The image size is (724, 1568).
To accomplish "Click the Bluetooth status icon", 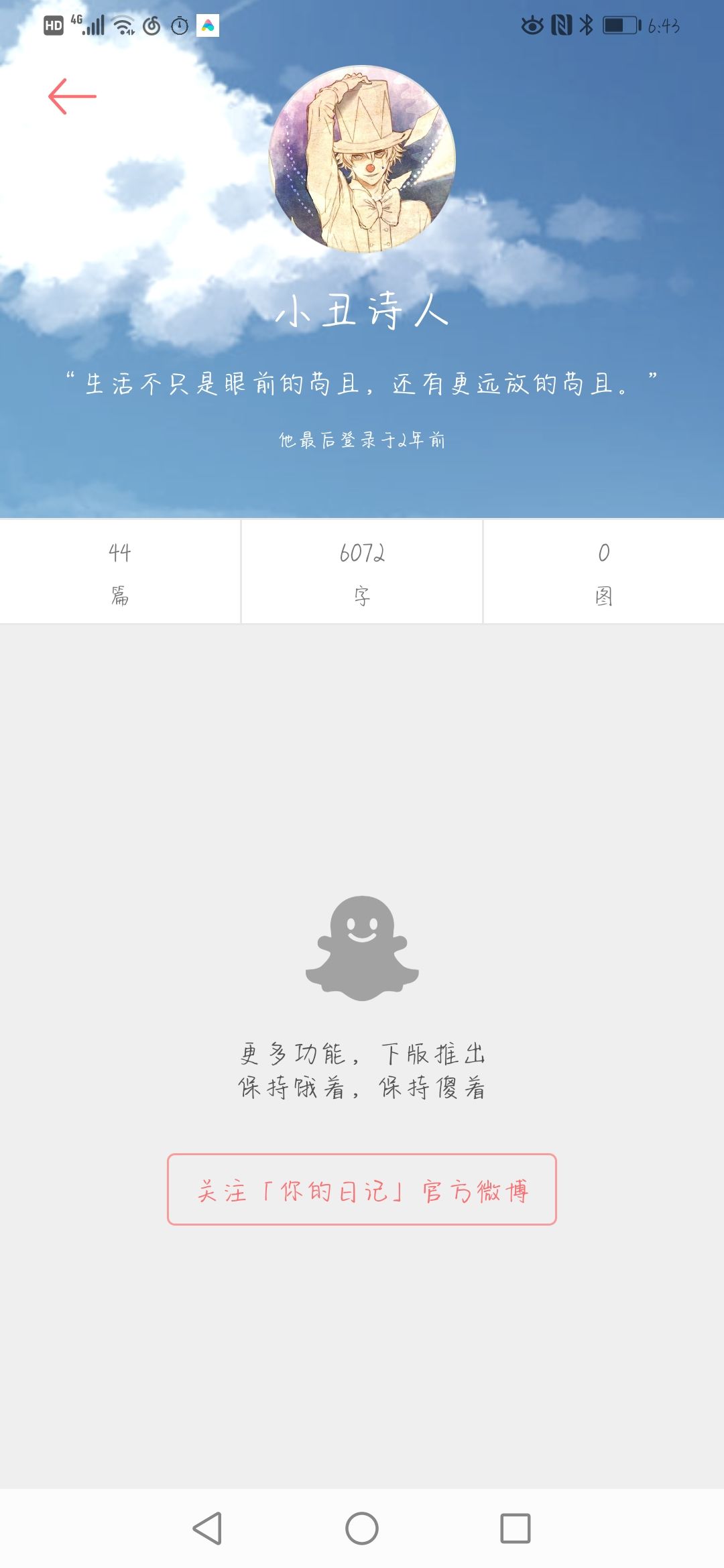I will click(586, 24).
